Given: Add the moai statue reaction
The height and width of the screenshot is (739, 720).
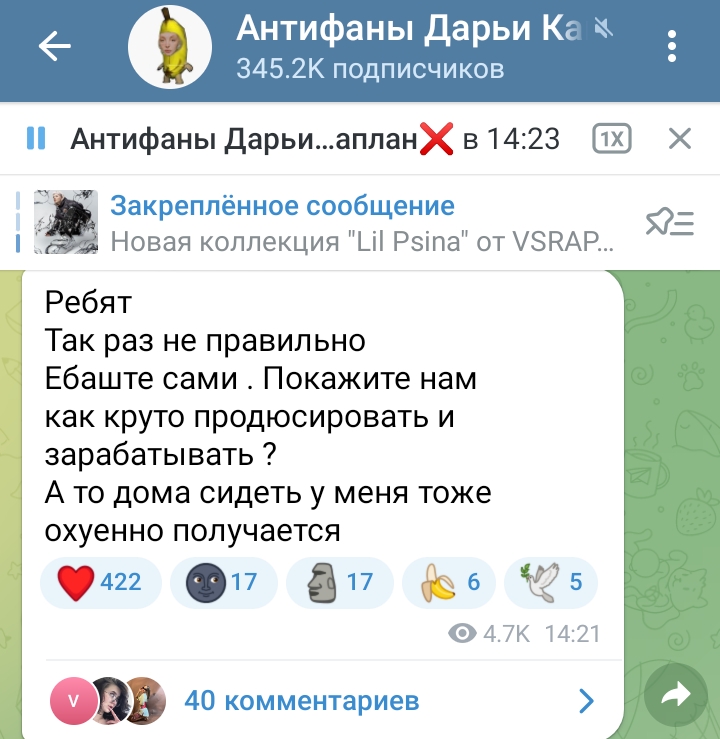Looking at the screenshot, I should (x=338, y=582).
